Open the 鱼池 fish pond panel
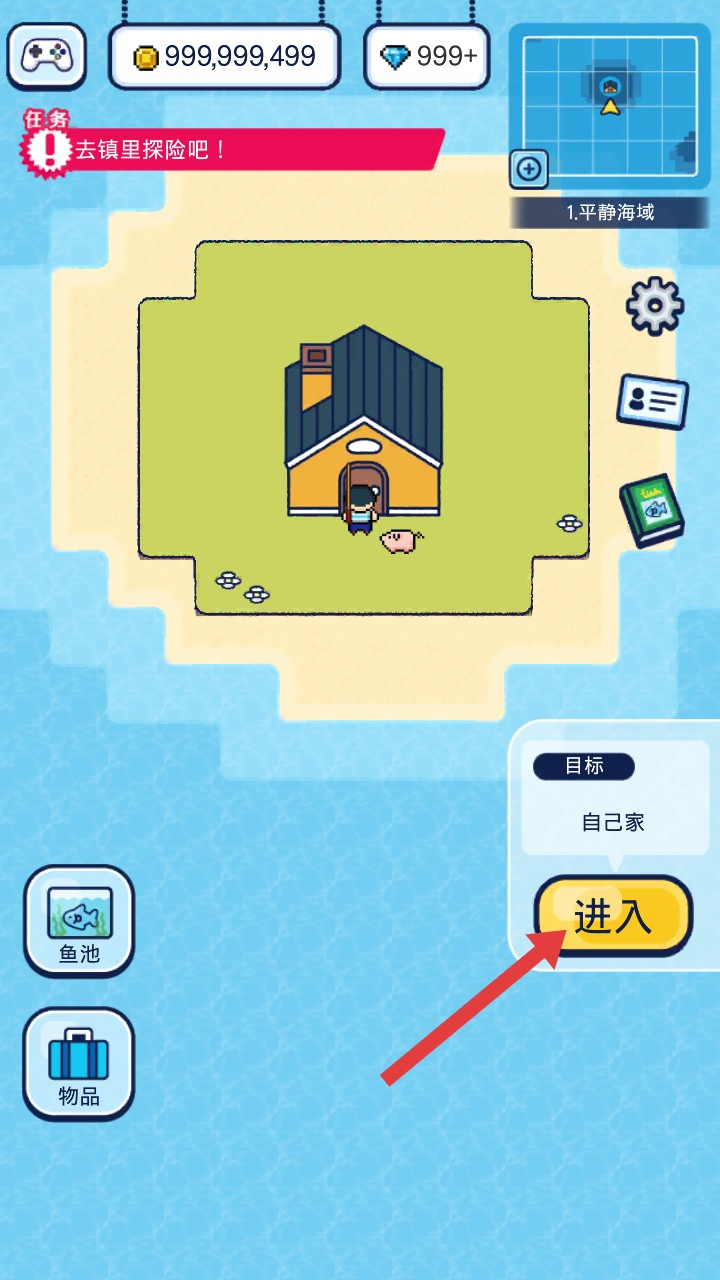720x1280 pixels. tap(78, 917)
